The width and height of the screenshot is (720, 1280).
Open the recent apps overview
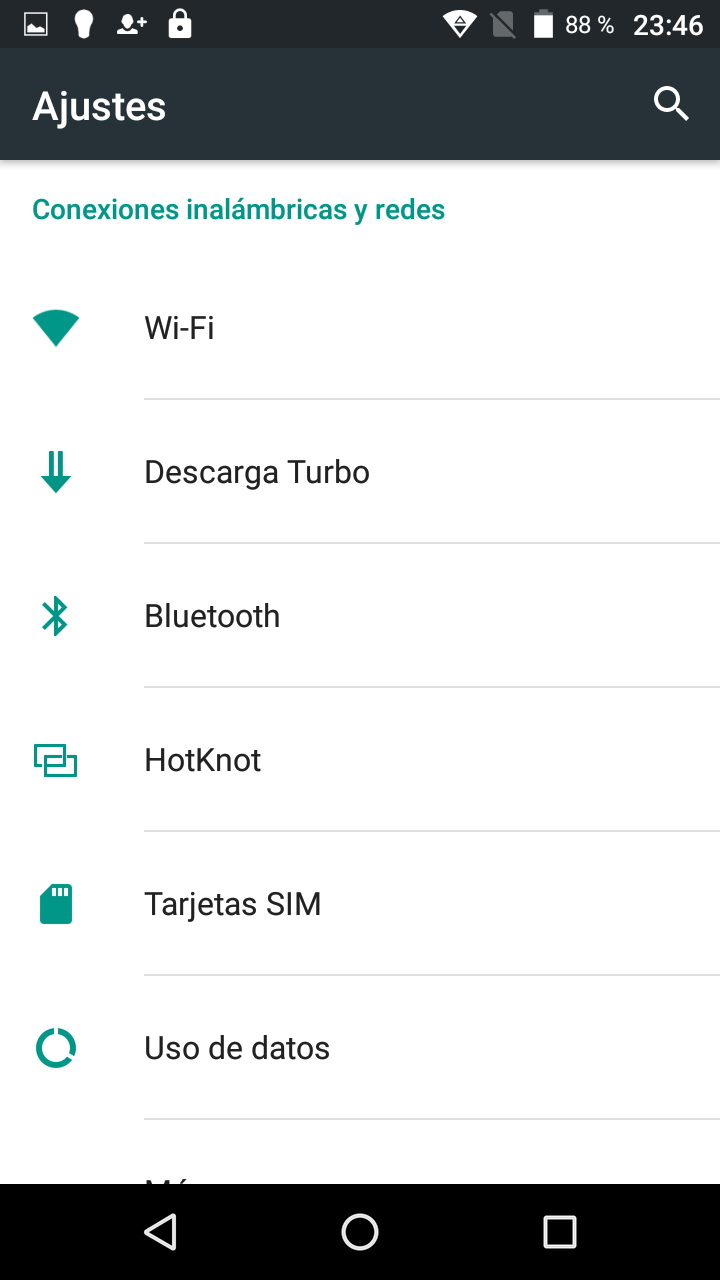coord(560,1232)
